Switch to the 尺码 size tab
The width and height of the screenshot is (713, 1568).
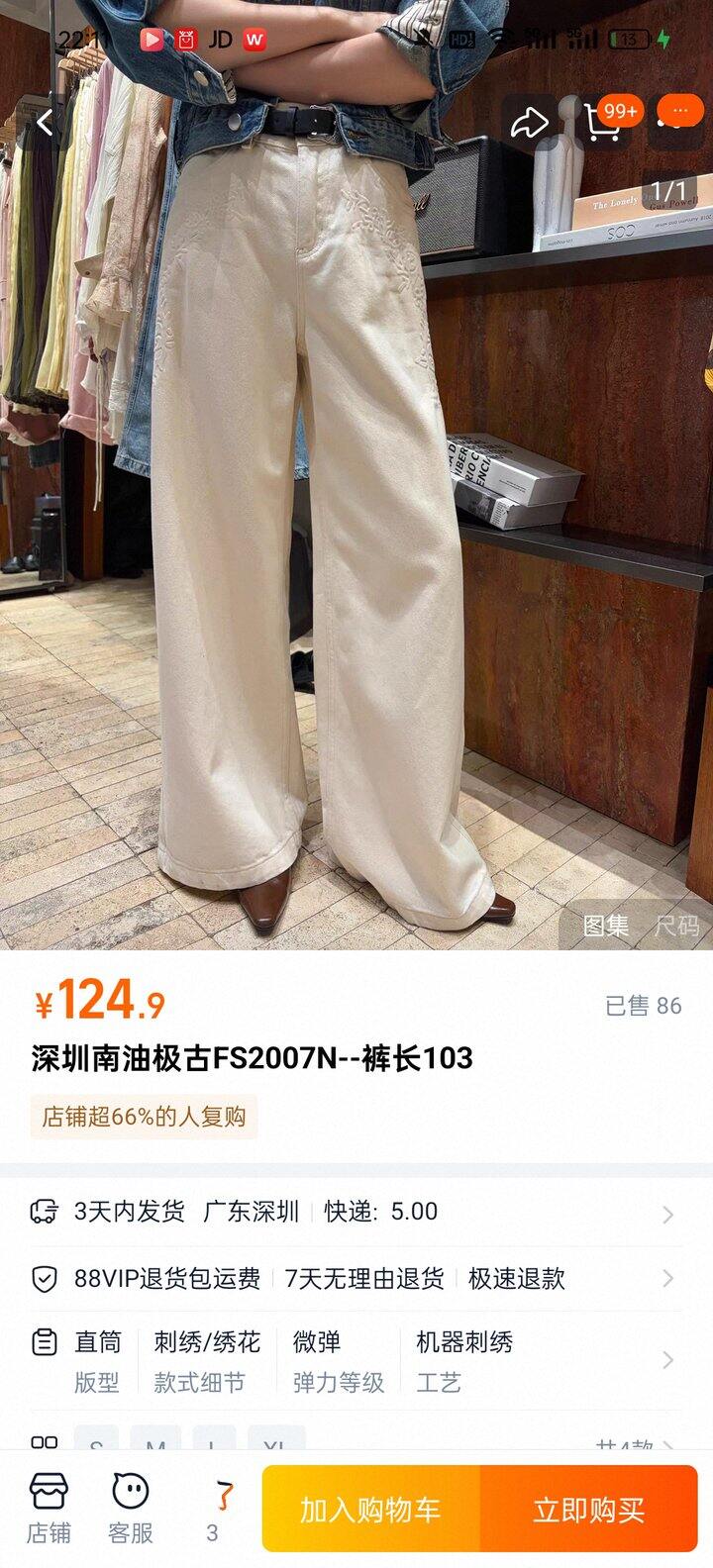(676, 926)
